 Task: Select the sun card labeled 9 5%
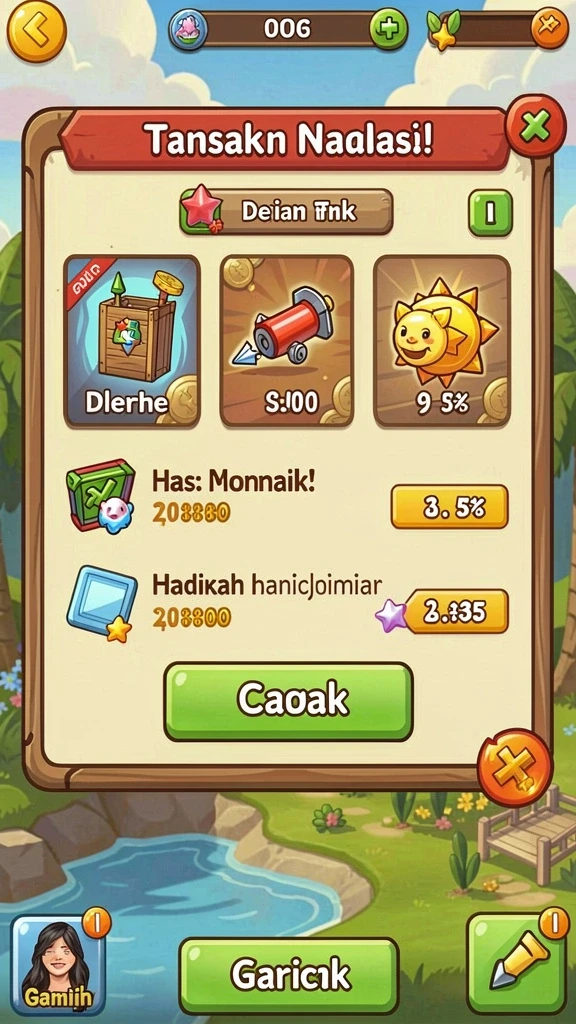[442, 341]
